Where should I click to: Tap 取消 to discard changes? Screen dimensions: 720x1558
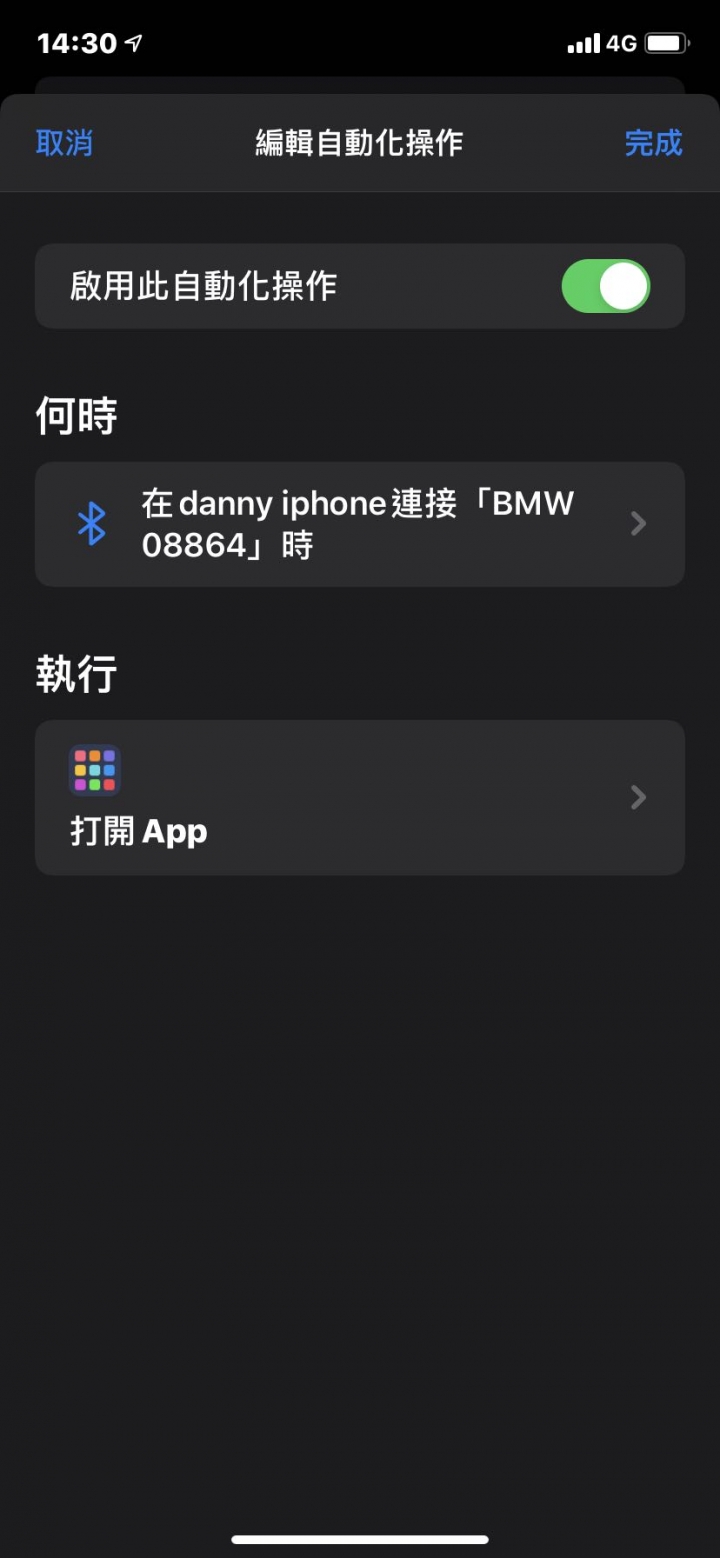coord(64,142)
